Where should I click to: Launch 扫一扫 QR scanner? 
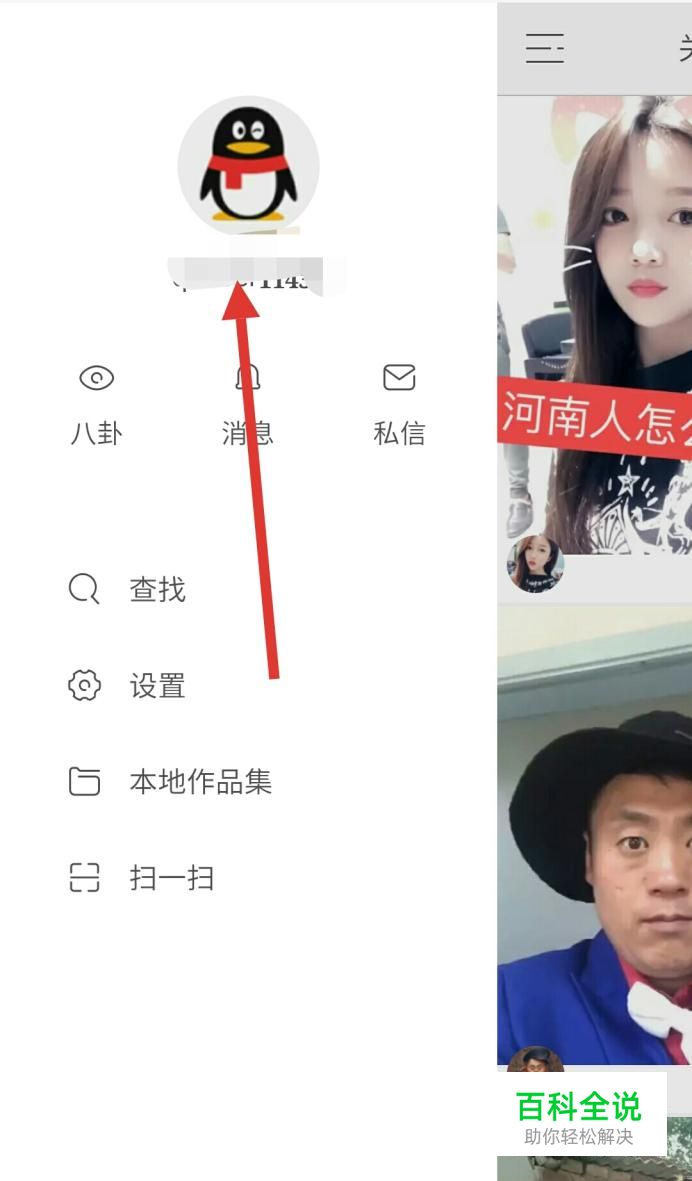click(x=170, y=878)
